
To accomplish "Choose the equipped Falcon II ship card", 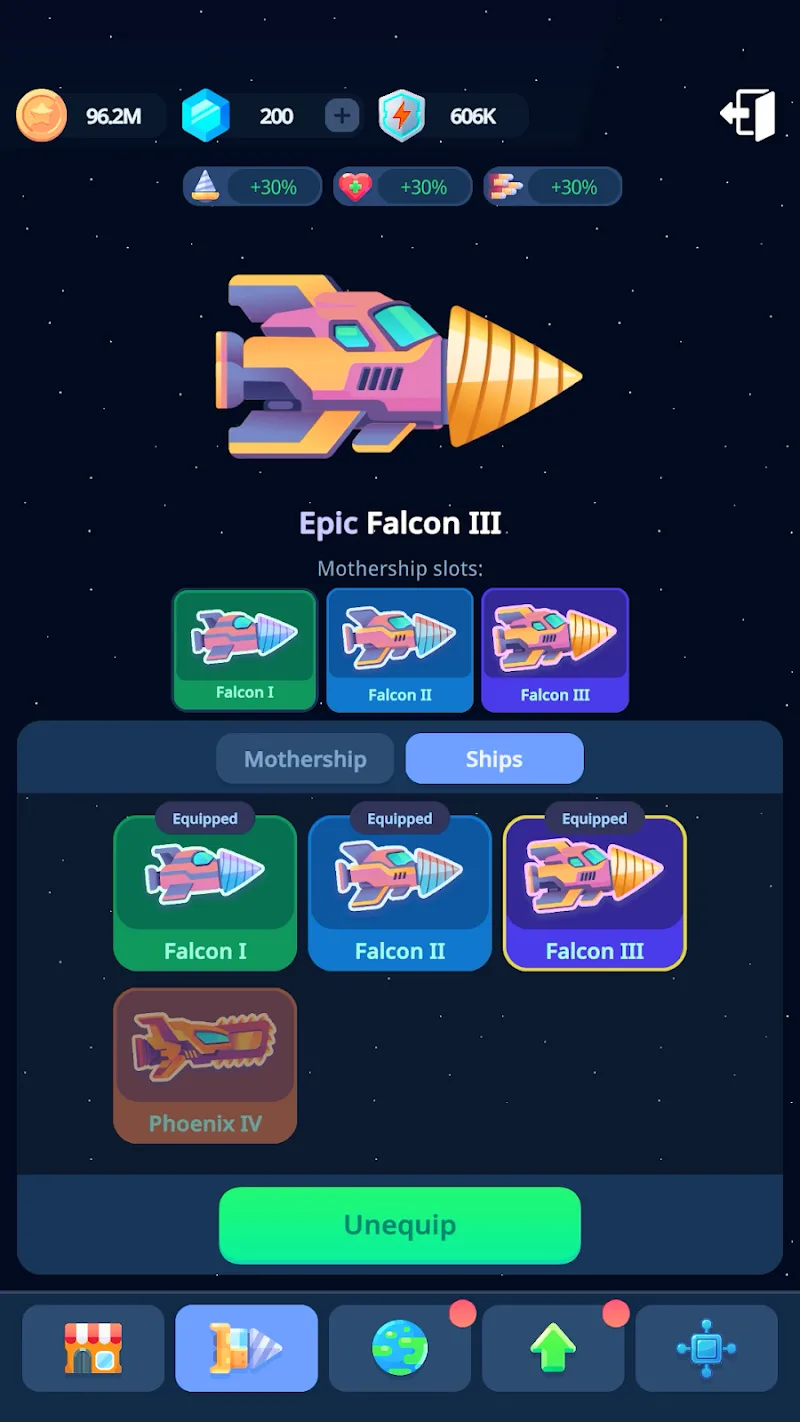I will pos(400,892).
